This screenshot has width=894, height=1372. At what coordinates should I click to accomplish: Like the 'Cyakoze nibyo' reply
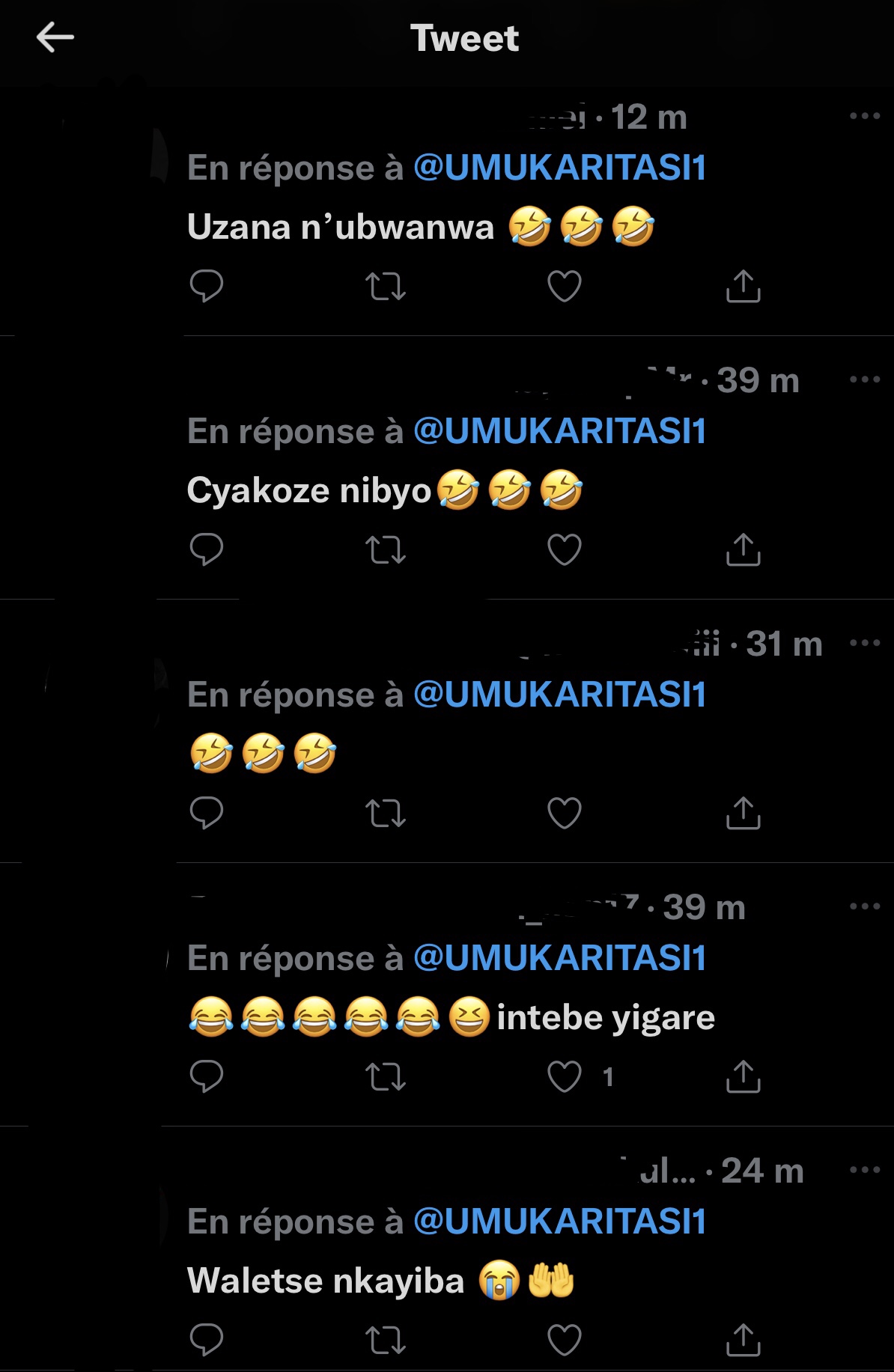pos(564,549)
